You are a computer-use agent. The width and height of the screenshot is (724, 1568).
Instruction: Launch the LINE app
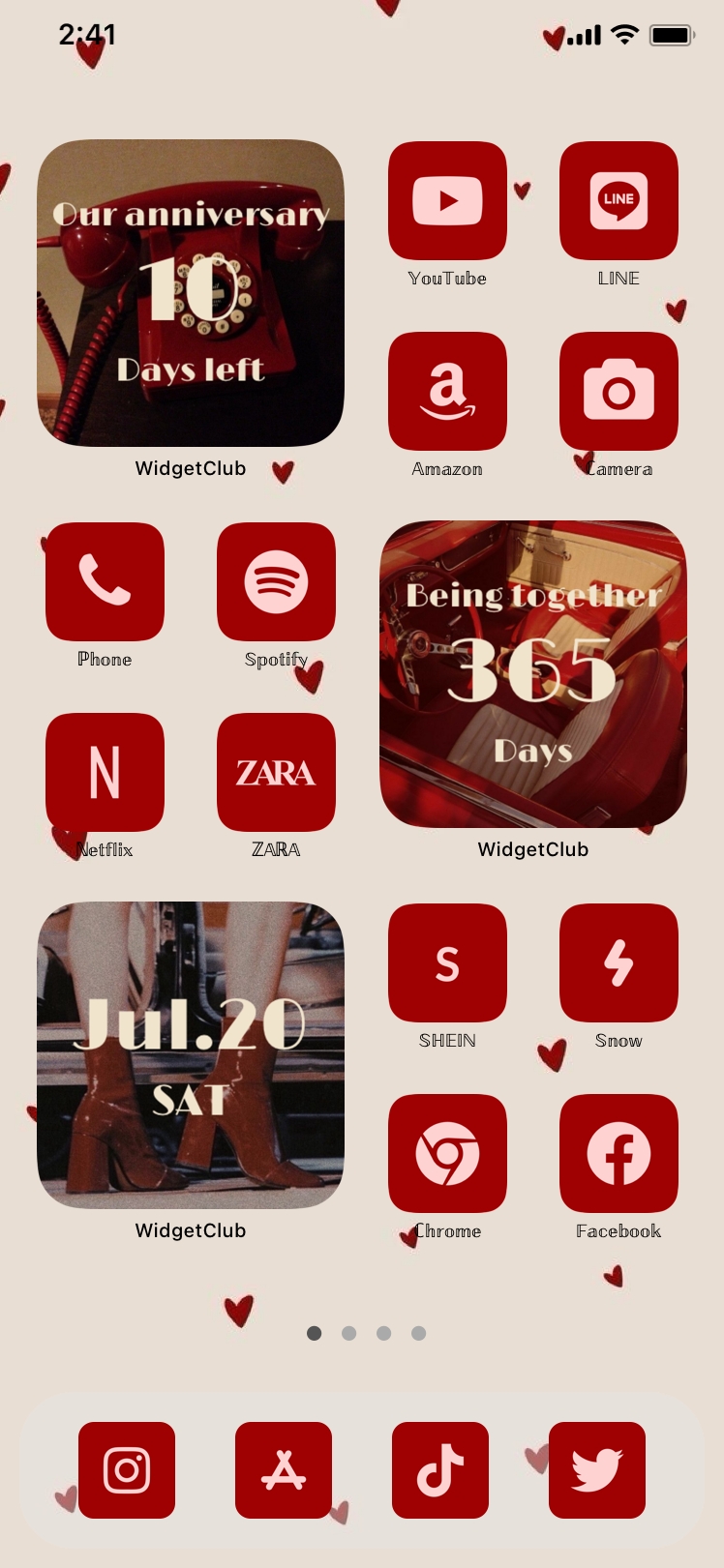click(x=618, y=200)
